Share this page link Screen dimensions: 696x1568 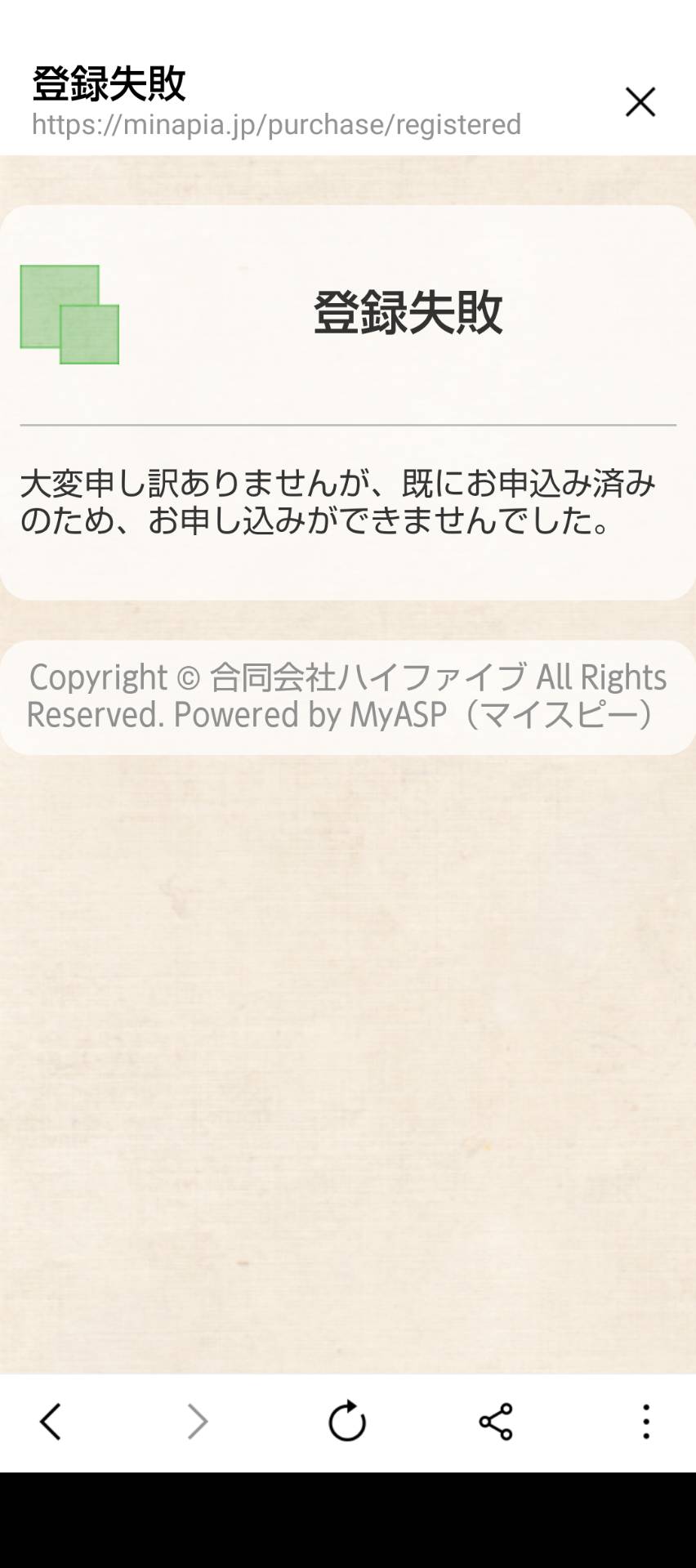[496, 1422]
